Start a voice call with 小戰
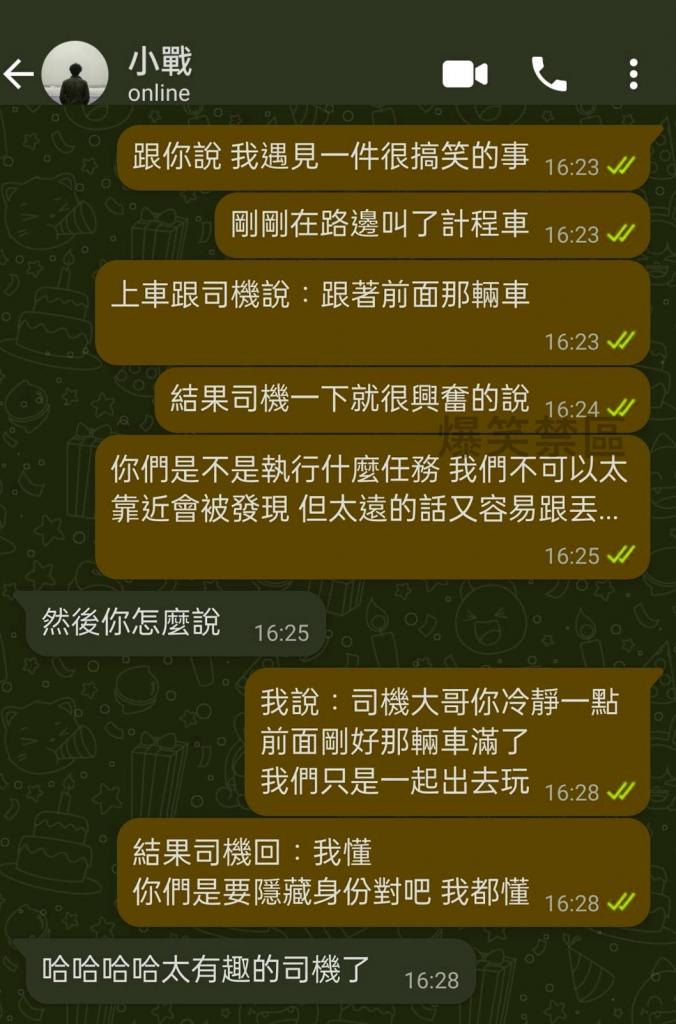This screenshot has width=676, height=1024. tap(549, 74)
